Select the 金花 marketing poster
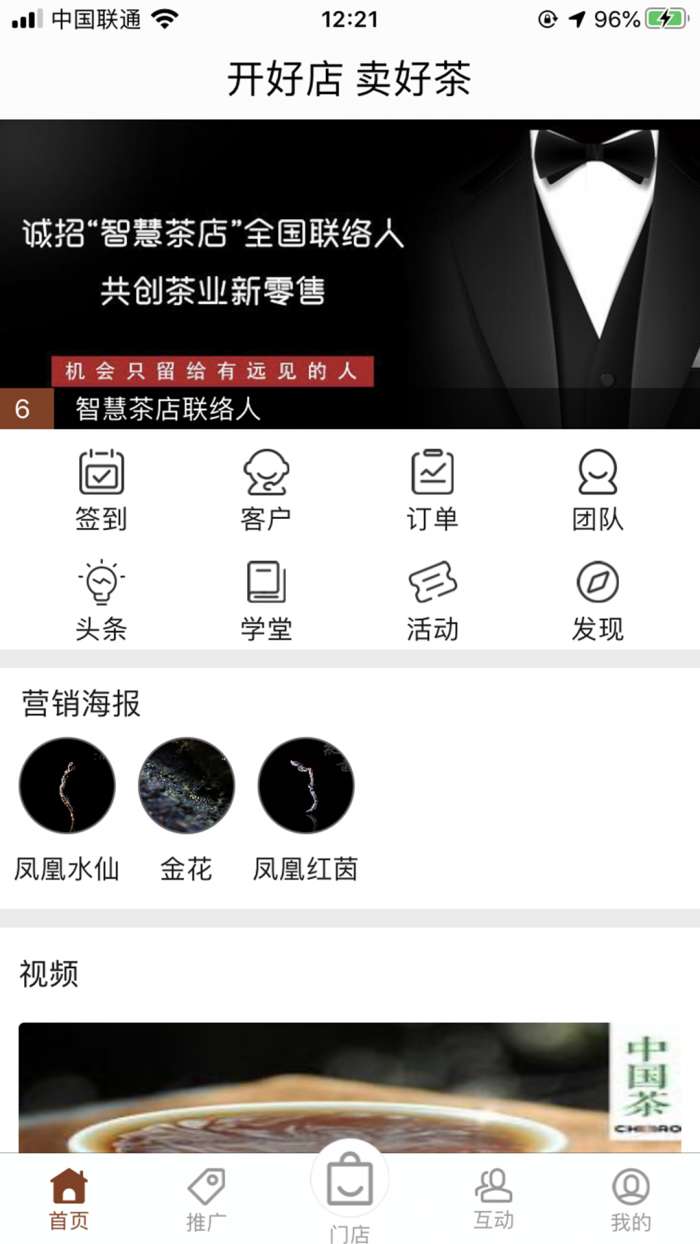 coord(186,786)
